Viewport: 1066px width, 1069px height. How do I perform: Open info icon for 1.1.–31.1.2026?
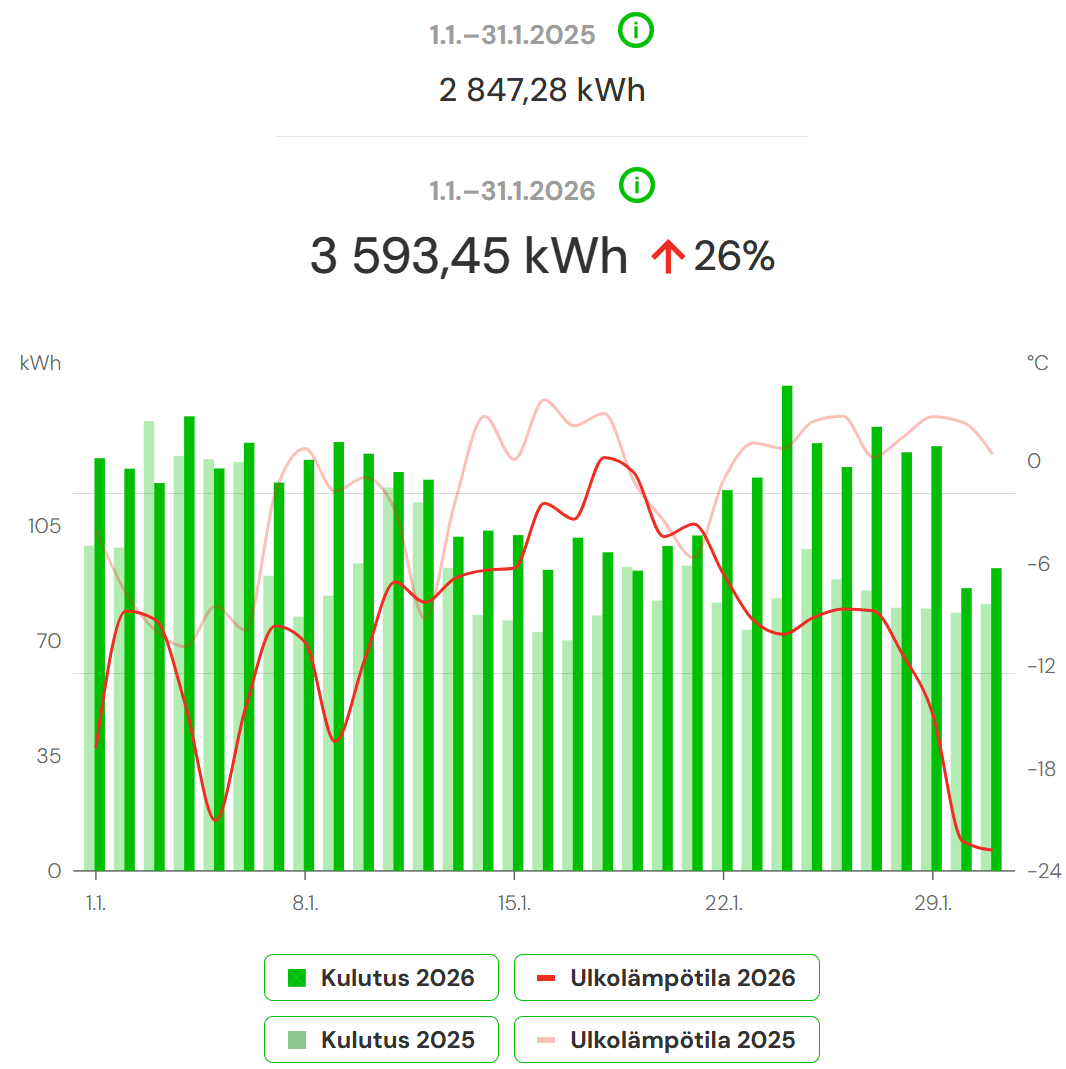coord(636,186)
